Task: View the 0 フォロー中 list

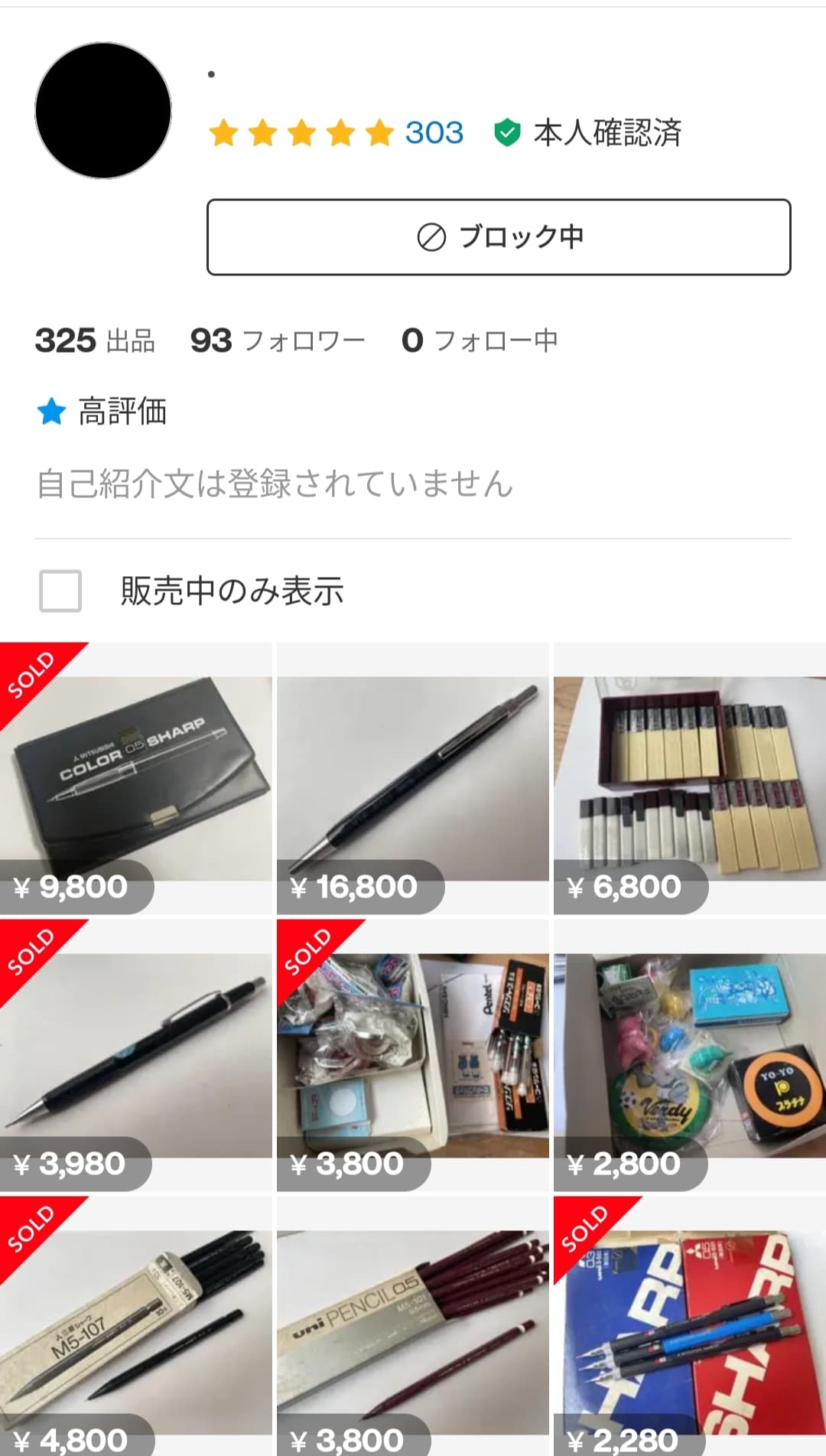Action: (480, 340)
